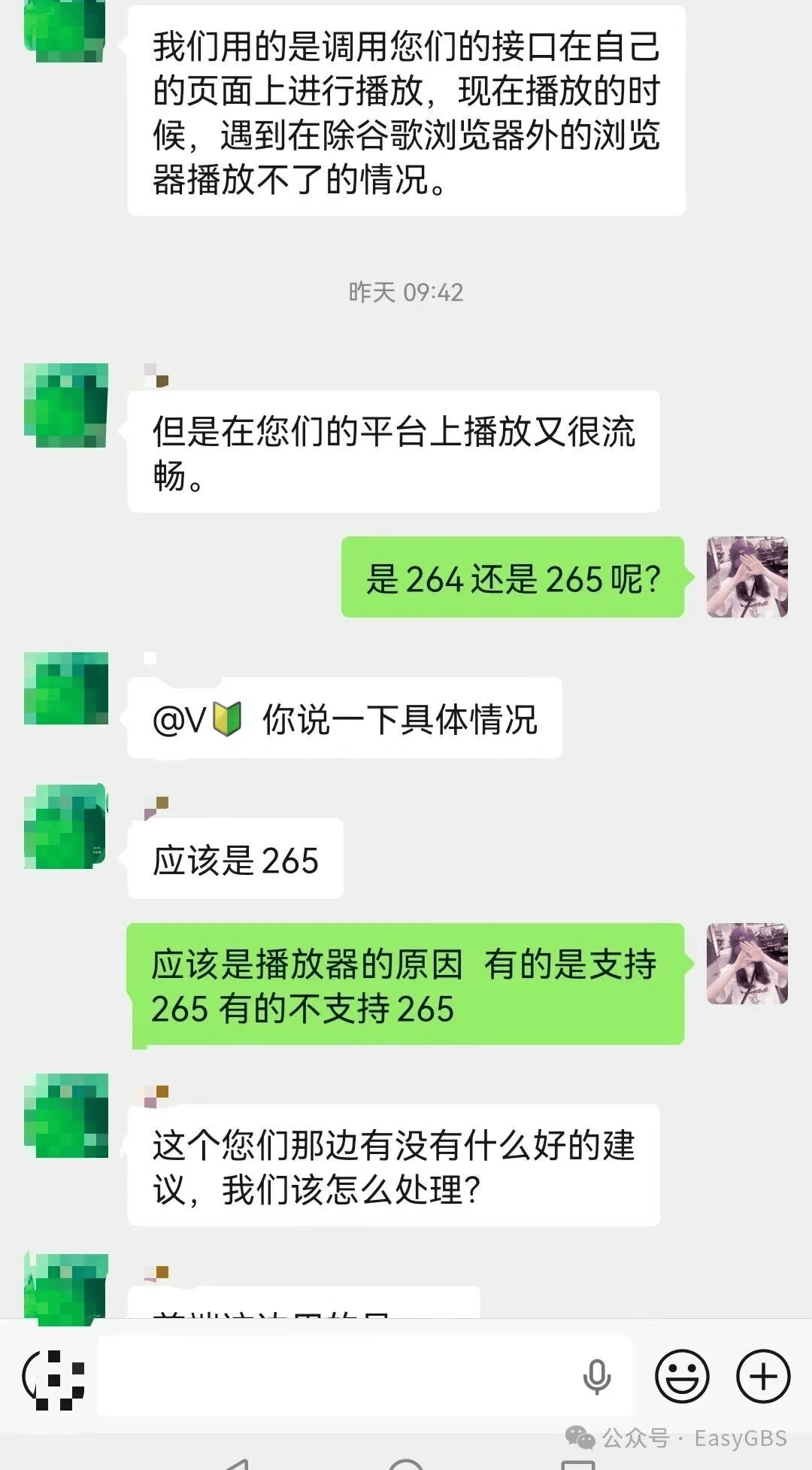812x1470 pixels.
Task: Open sender avatar beside '但是在您们的平台上播放又很流畅'
Action: [x=66, y=405]
